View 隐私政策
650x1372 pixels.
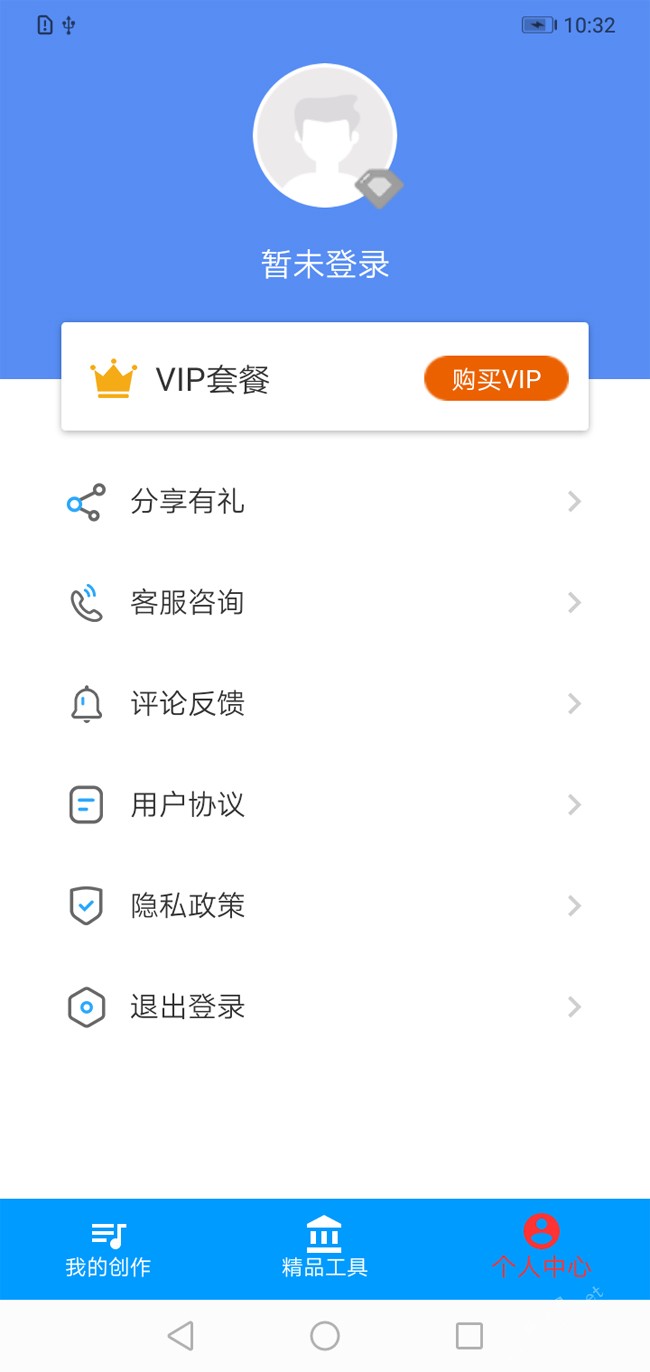[x=325, y=906]
